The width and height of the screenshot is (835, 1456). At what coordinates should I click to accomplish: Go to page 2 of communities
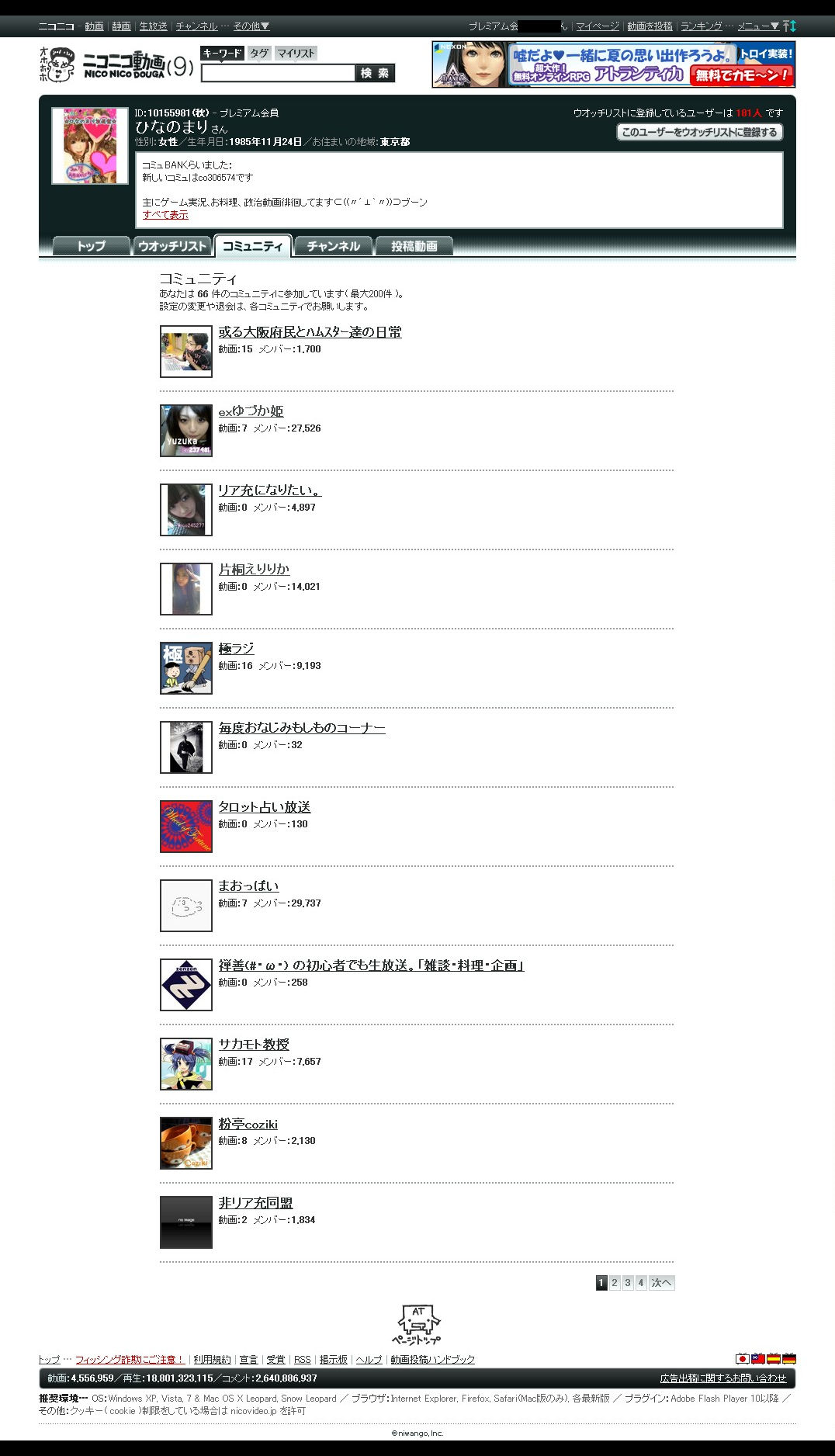click(x=615, y=1283)
